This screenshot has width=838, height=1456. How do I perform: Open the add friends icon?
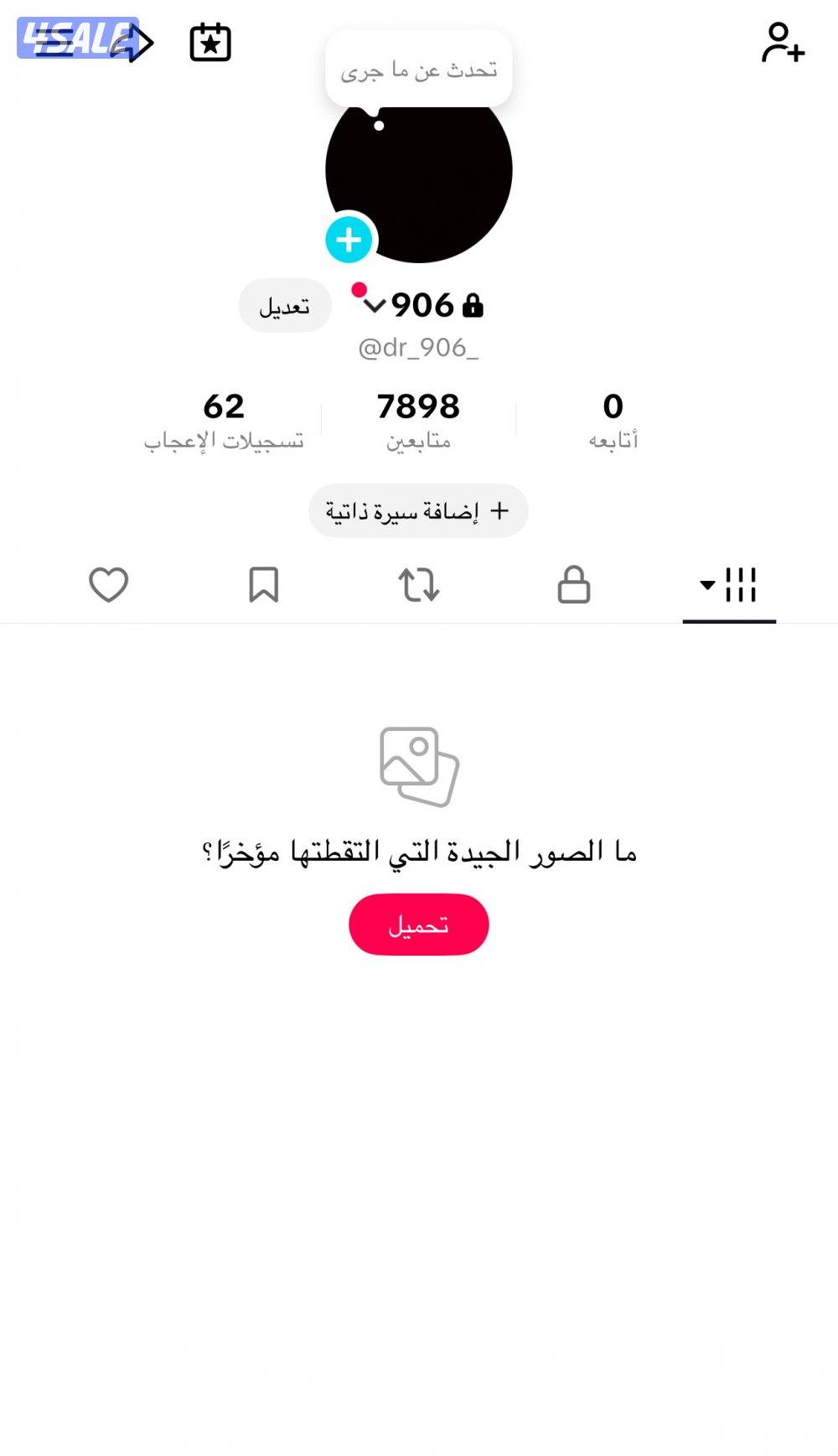(781, 44)
